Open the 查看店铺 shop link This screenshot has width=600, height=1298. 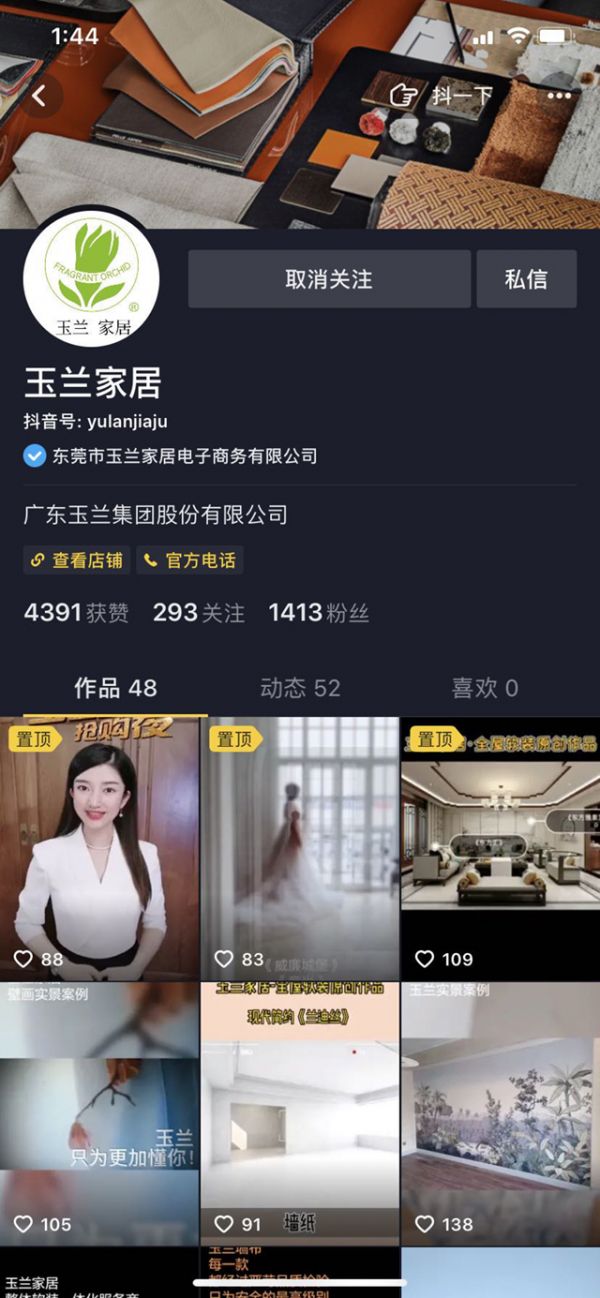[x=77, y=560]
